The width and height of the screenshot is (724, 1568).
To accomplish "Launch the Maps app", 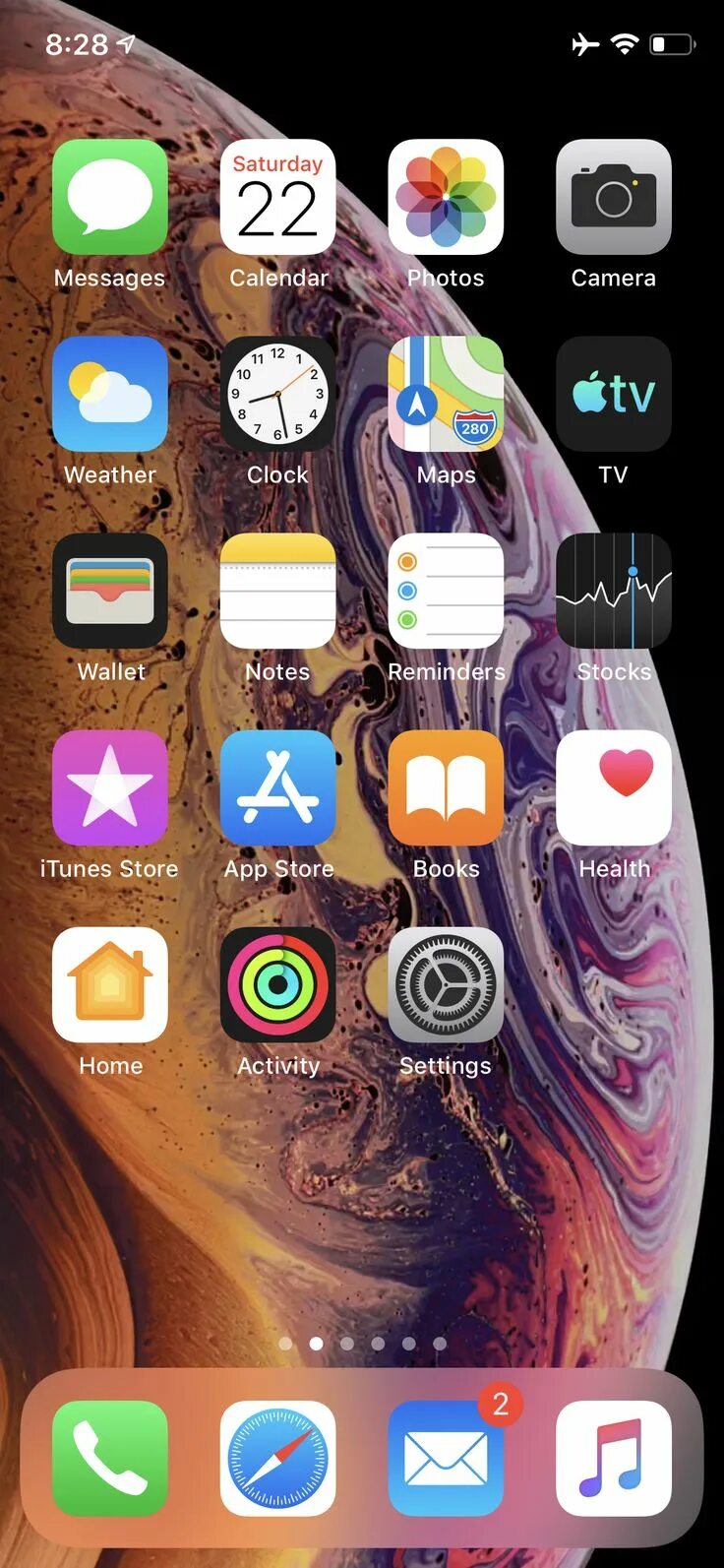I will tap(446, 394).
